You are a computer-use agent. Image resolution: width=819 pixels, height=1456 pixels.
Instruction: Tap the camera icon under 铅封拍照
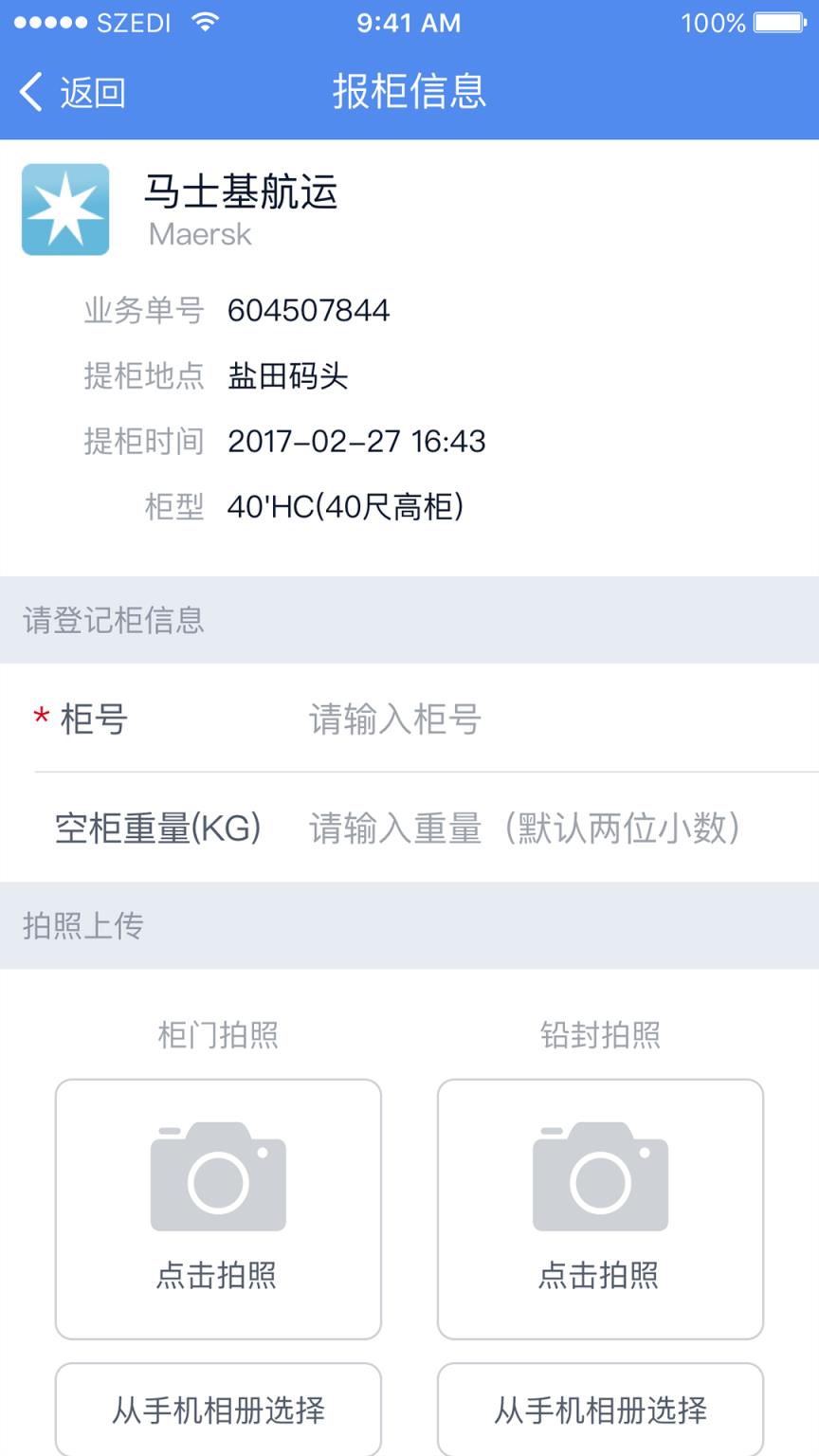pyautogui.click(x=599, y=1175)
